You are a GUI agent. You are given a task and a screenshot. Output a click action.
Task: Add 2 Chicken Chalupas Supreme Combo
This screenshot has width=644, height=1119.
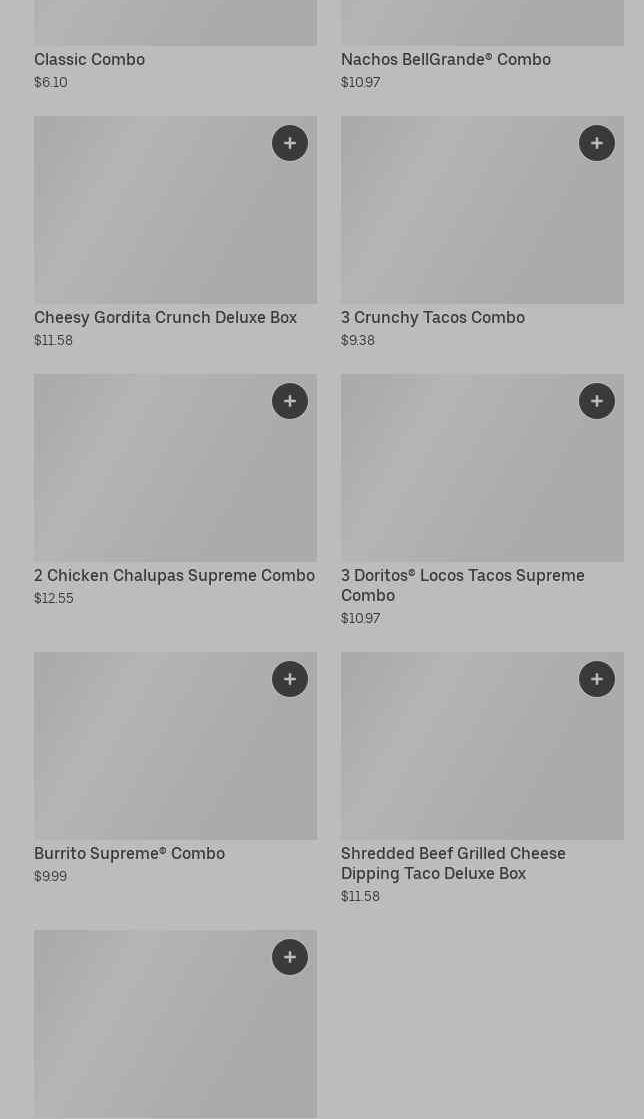click(290, 401)
